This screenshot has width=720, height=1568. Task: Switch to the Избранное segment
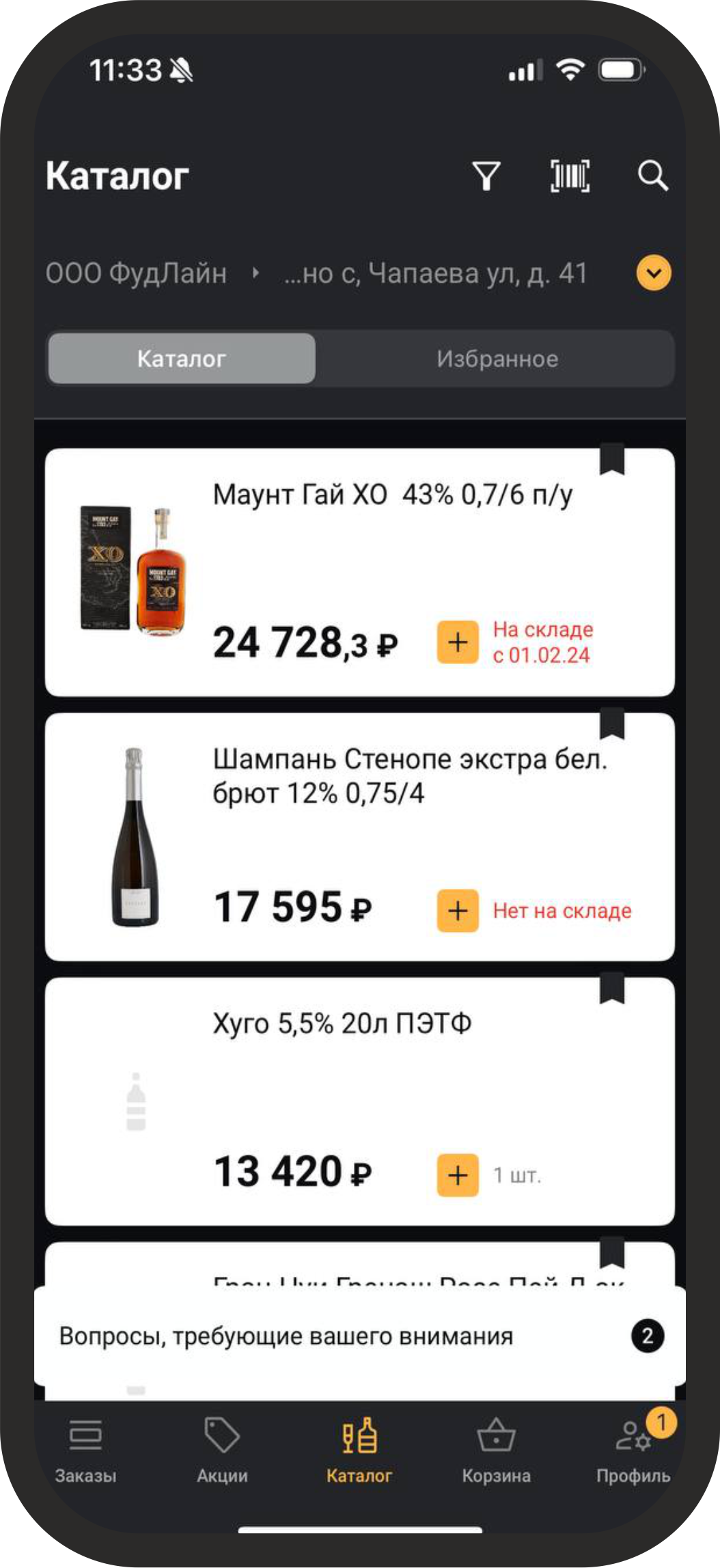click(x=497, y=359)
